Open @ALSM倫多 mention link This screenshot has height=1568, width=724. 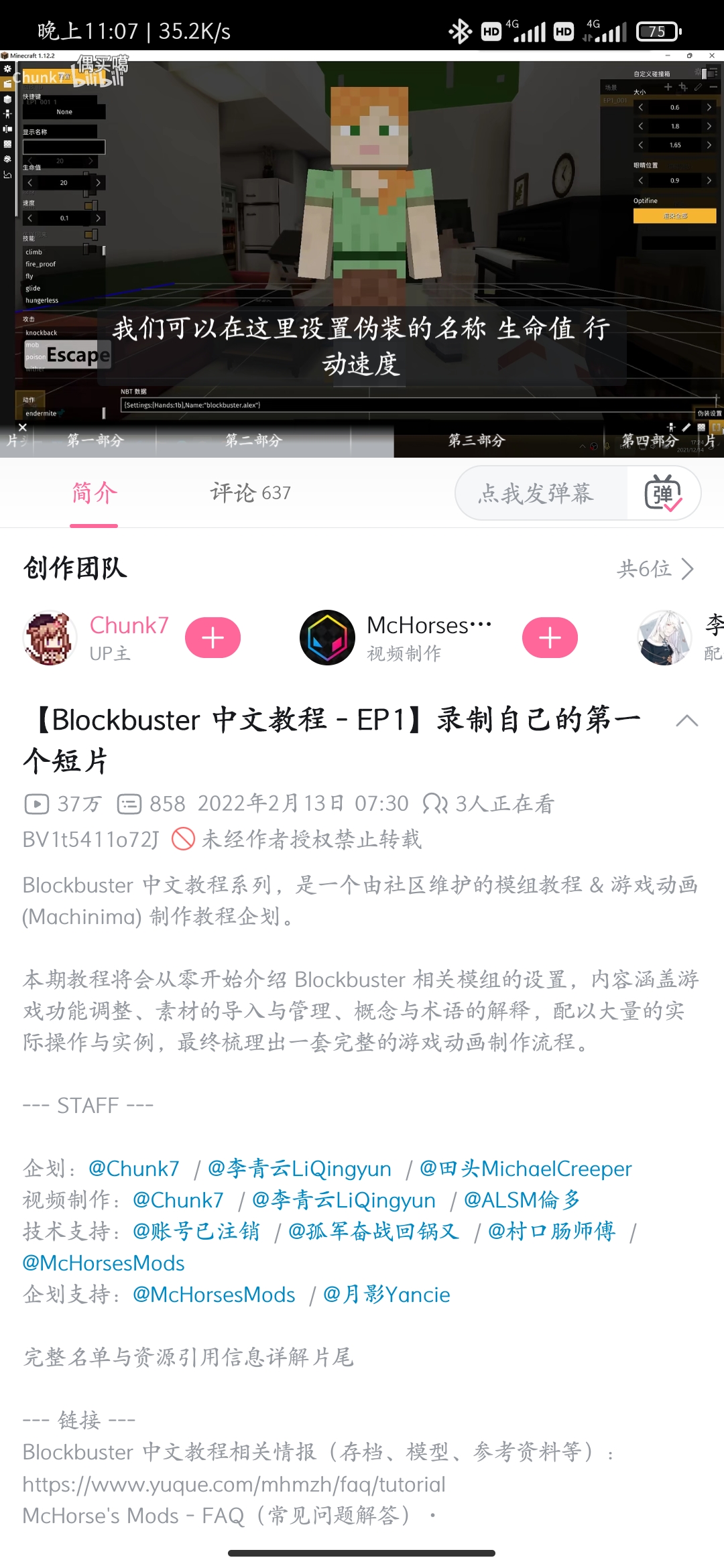tap(522, 1200)
